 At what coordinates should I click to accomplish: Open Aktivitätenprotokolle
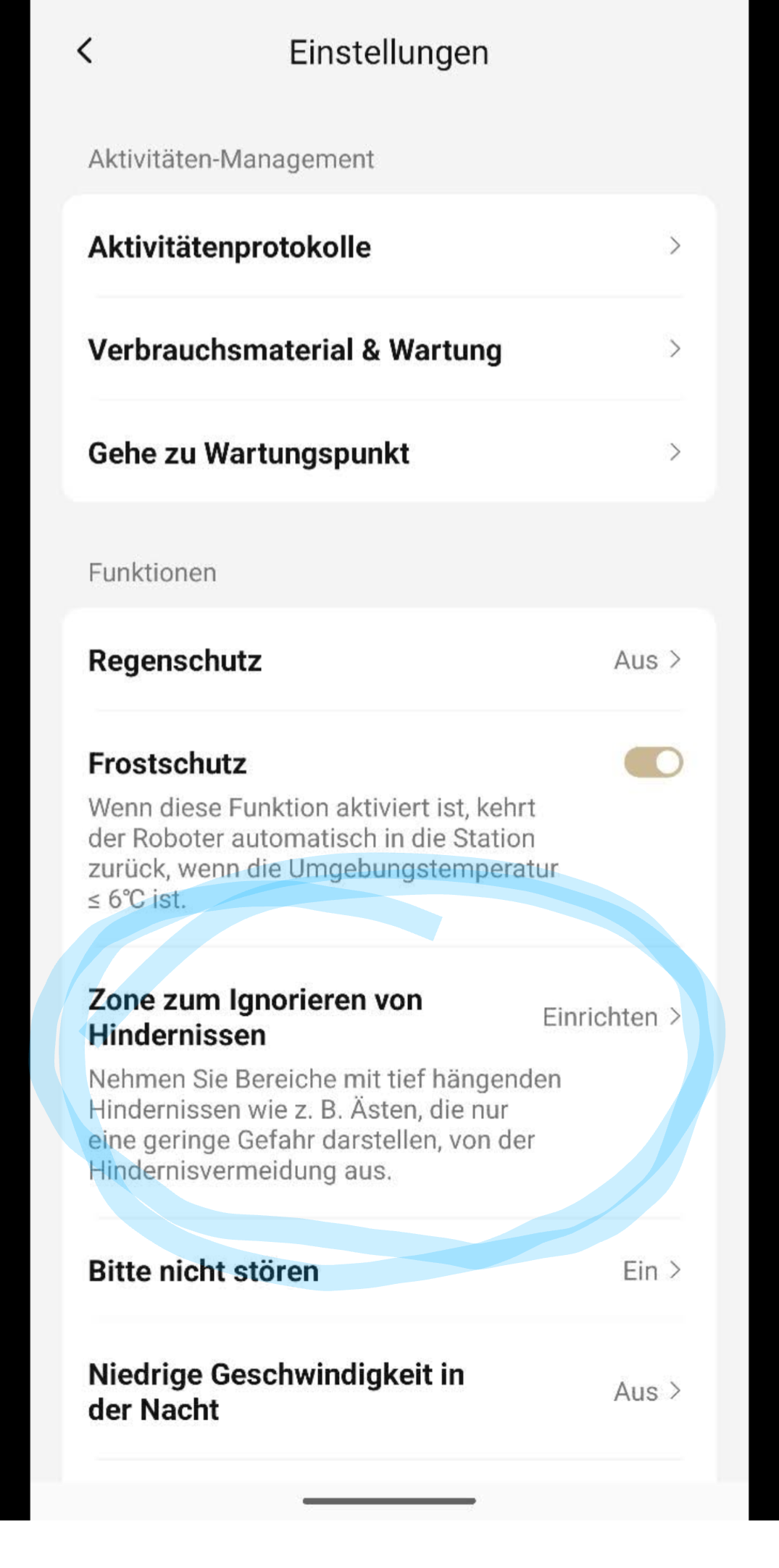click(388, 247)
